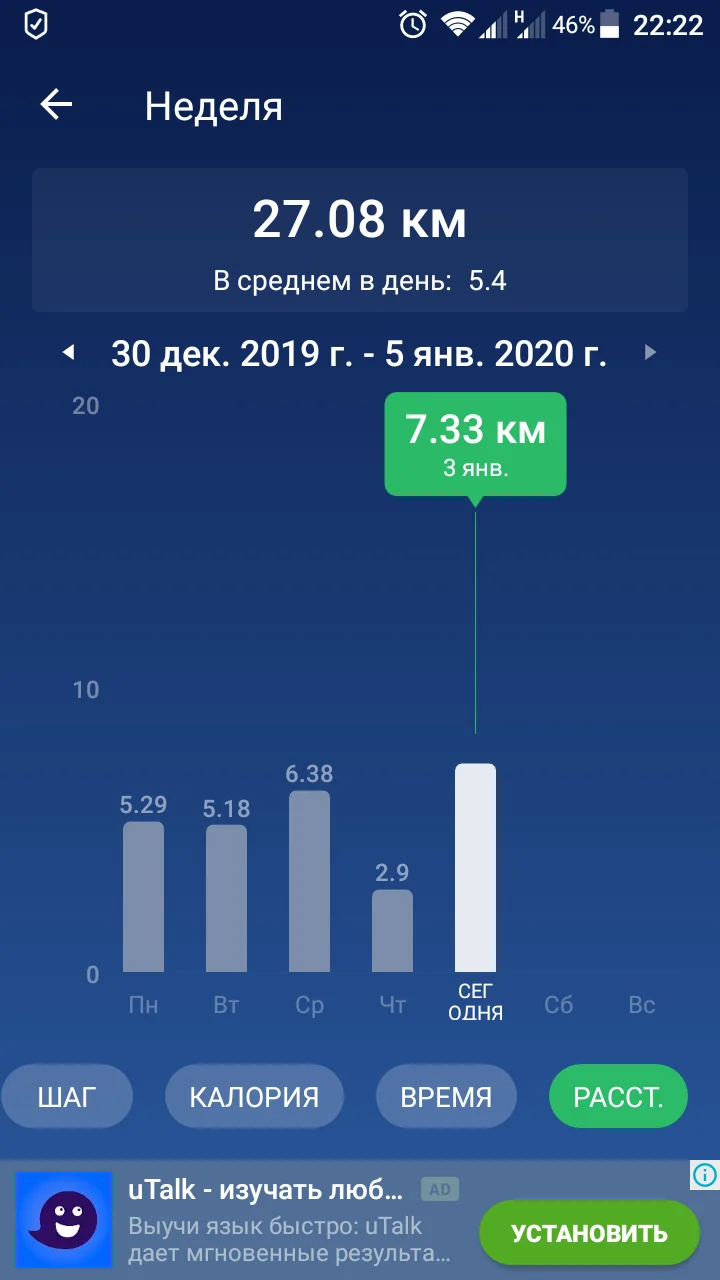Install uTalk with the УСТАНОВИТЬ button
720x1280 pixels.
coord(589,1233)
